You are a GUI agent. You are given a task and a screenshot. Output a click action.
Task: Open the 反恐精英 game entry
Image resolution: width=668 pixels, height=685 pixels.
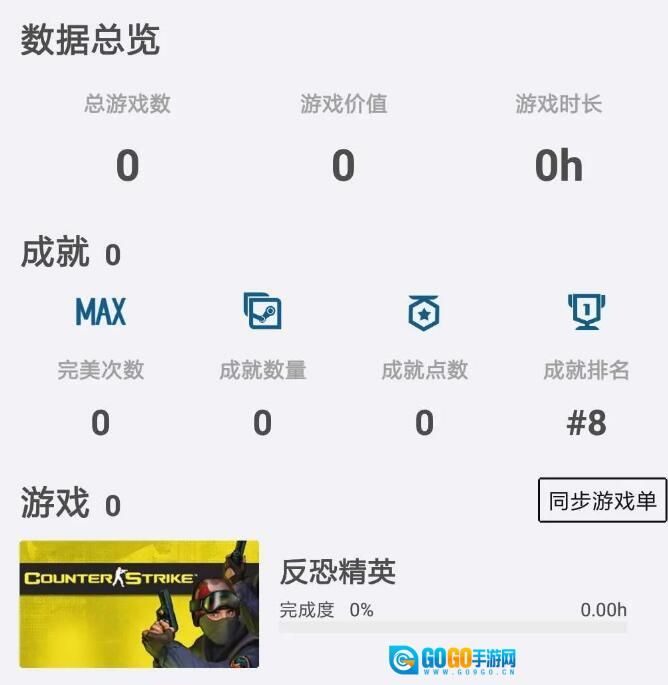tap(338, 572)
